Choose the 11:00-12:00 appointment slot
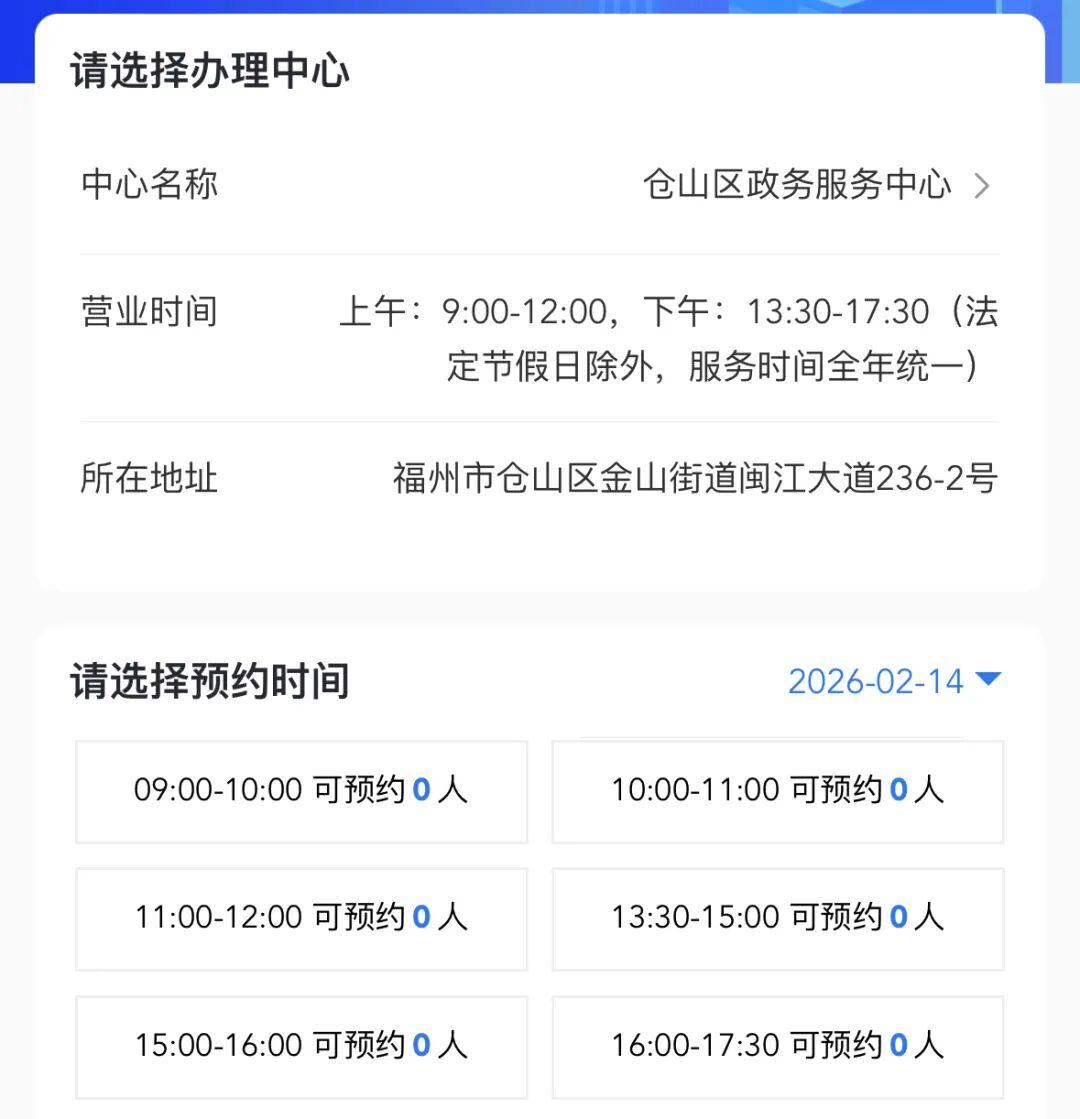The width and height of the screenshot is (1080, 1119). (300, 919)
